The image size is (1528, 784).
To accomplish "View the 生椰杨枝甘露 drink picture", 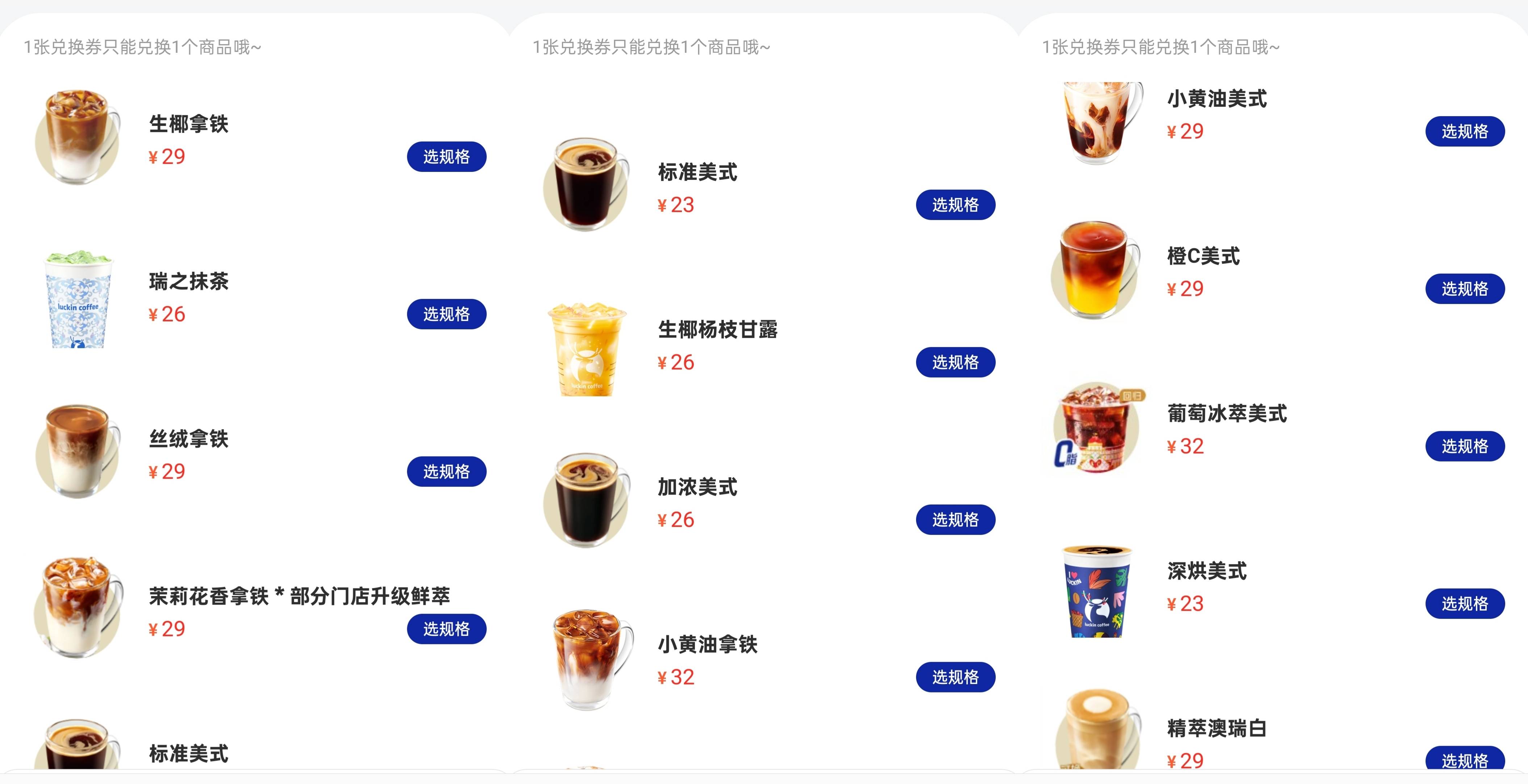I will [587, 349].
